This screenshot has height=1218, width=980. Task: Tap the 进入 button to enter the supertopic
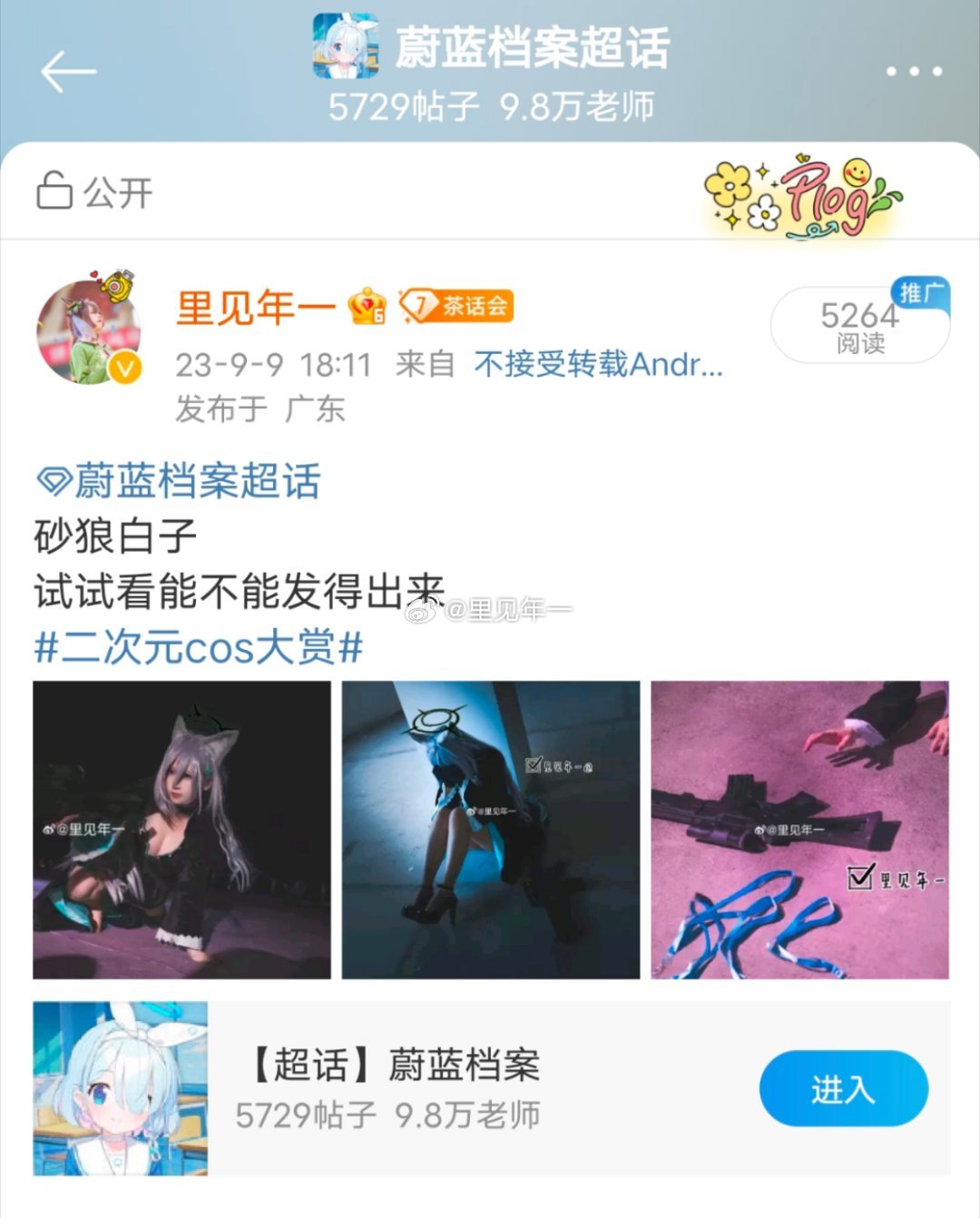843,1088
